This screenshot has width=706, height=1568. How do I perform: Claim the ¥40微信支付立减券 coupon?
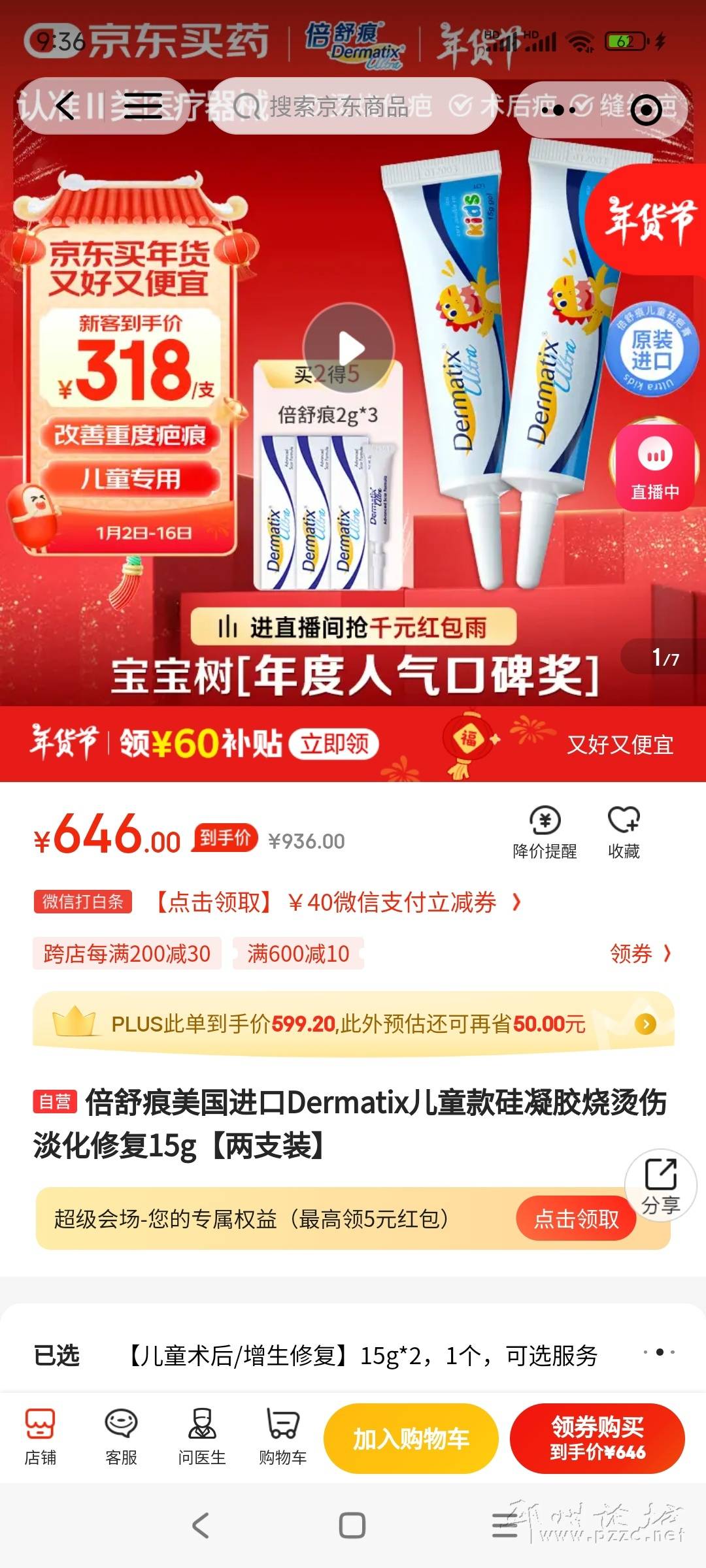[392, 902]
